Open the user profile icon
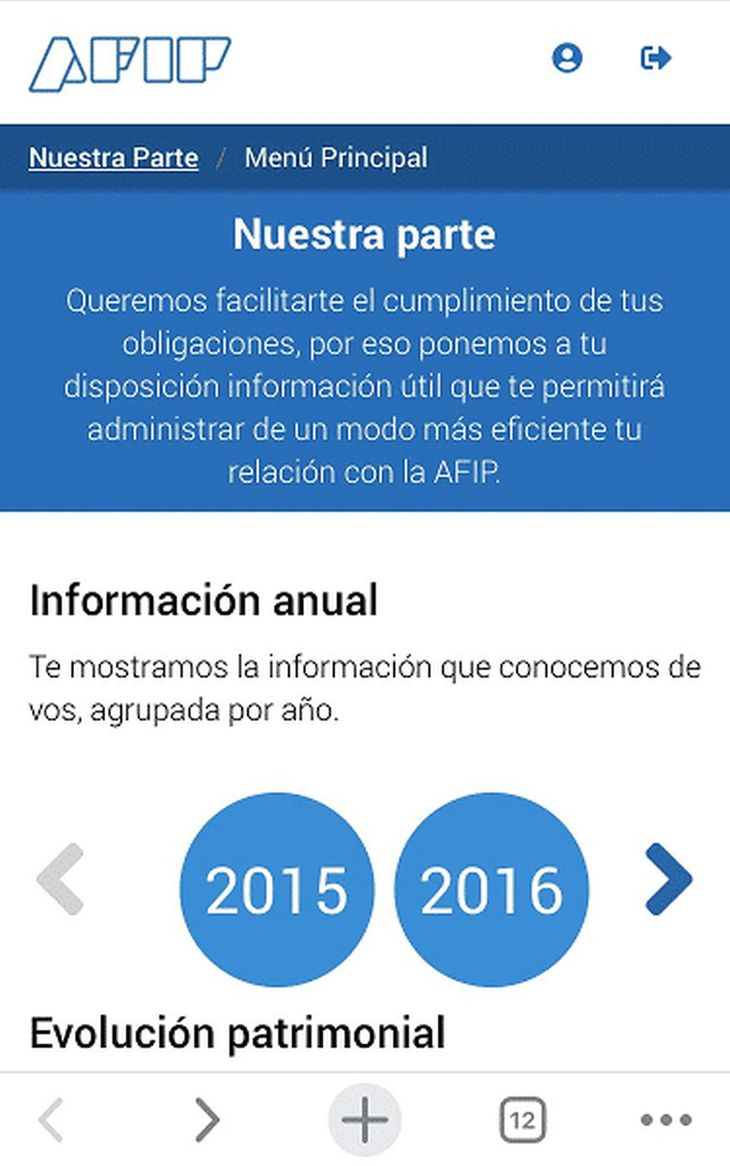This screenshot has height=1166, width=730. (567, 58)
